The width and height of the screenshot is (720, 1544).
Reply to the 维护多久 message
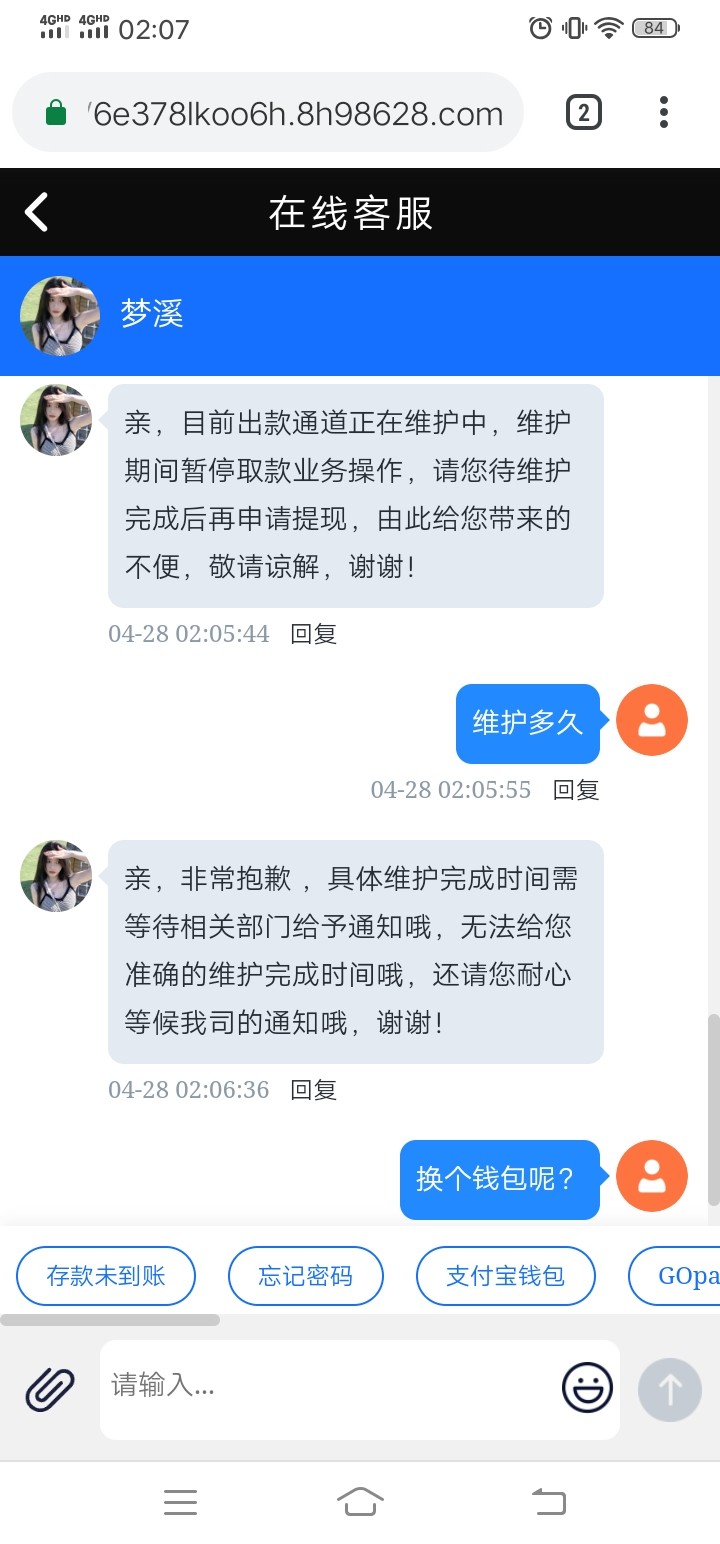(576, 790)
